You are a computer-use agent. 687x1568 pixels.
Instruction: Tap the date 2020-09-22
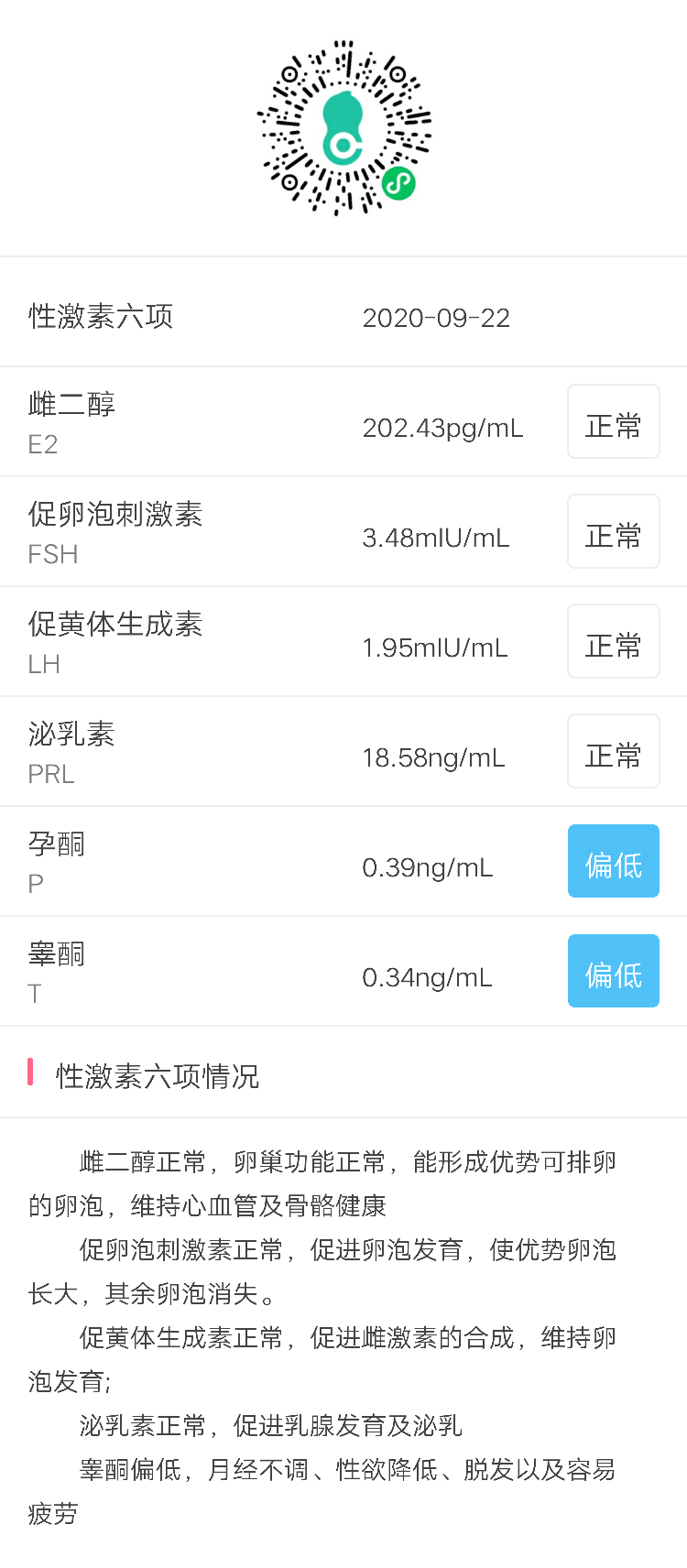point(436,318)
